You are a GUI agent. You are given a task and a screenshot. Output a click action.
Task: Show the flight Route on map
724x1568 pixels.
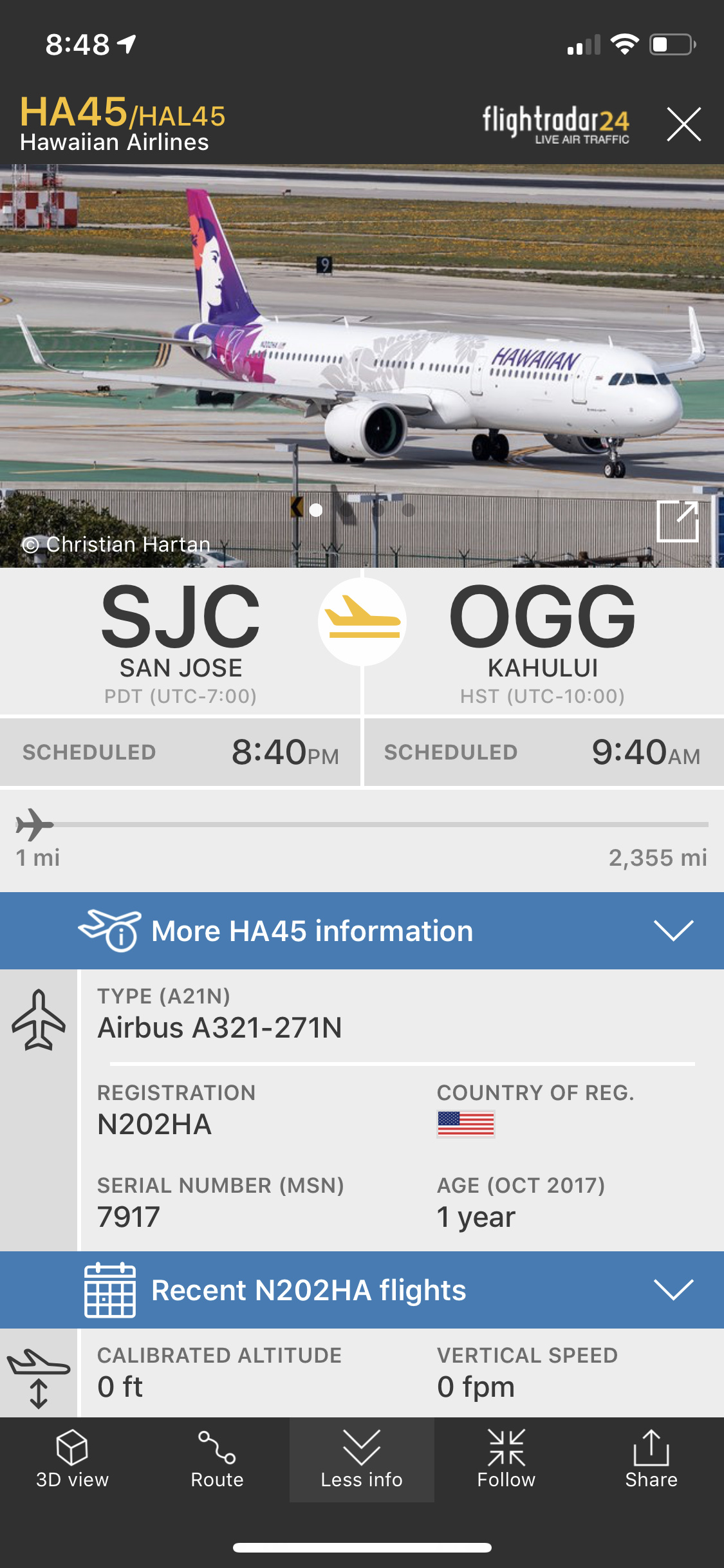[217, 1460]
